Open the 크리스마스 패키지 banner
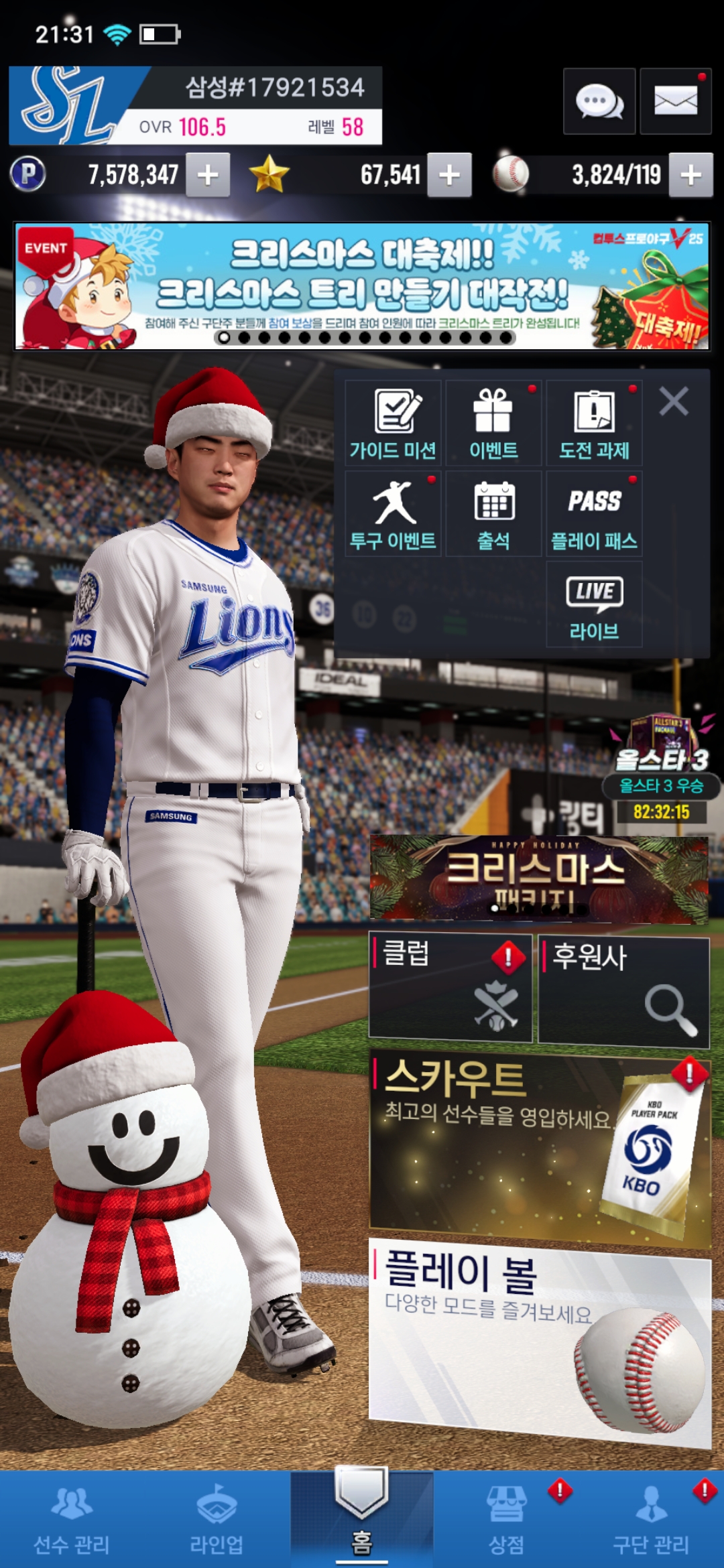The width and height of the screenshot is (724, 1568). (x=539, y=878)
